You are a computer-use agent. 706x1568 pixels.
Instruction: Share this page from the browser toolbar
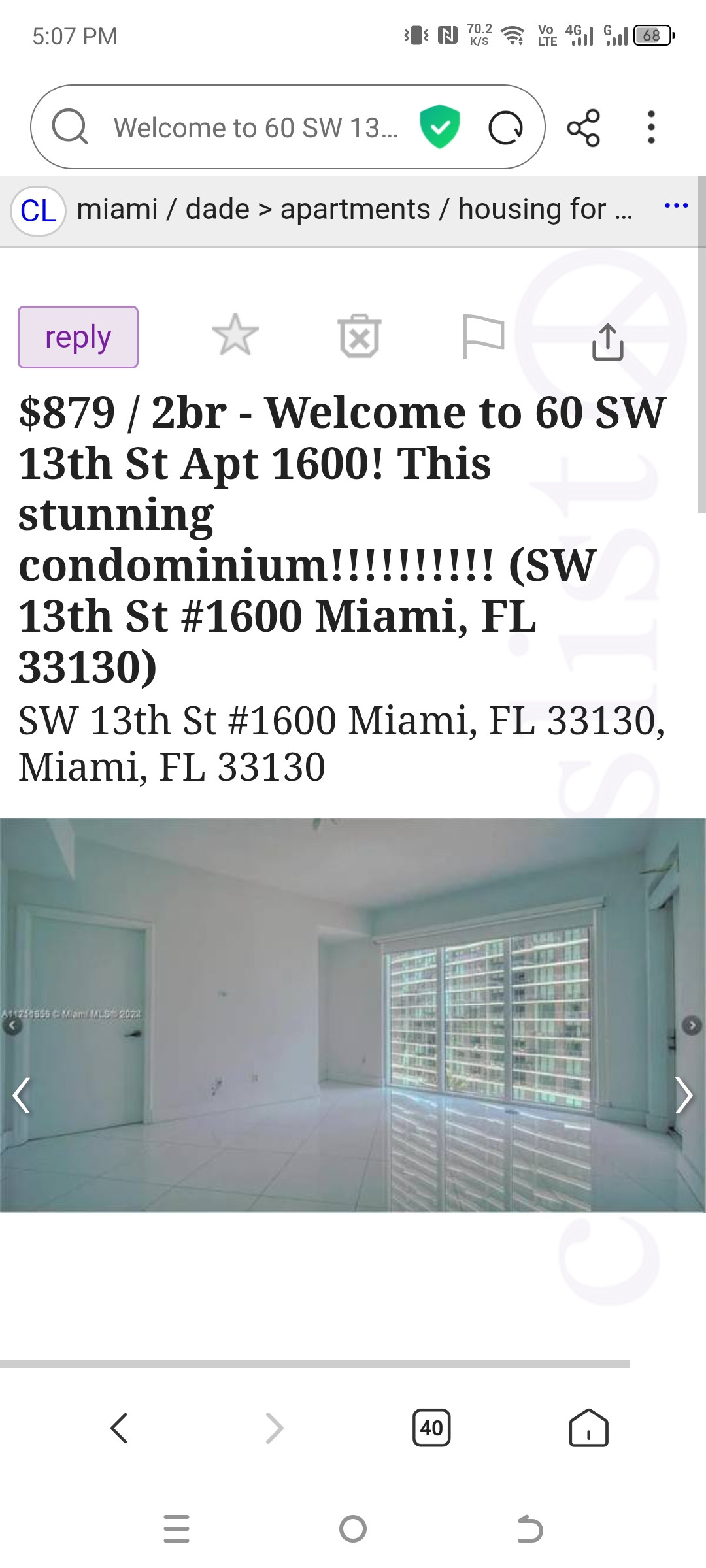click(x=583, y=127)
